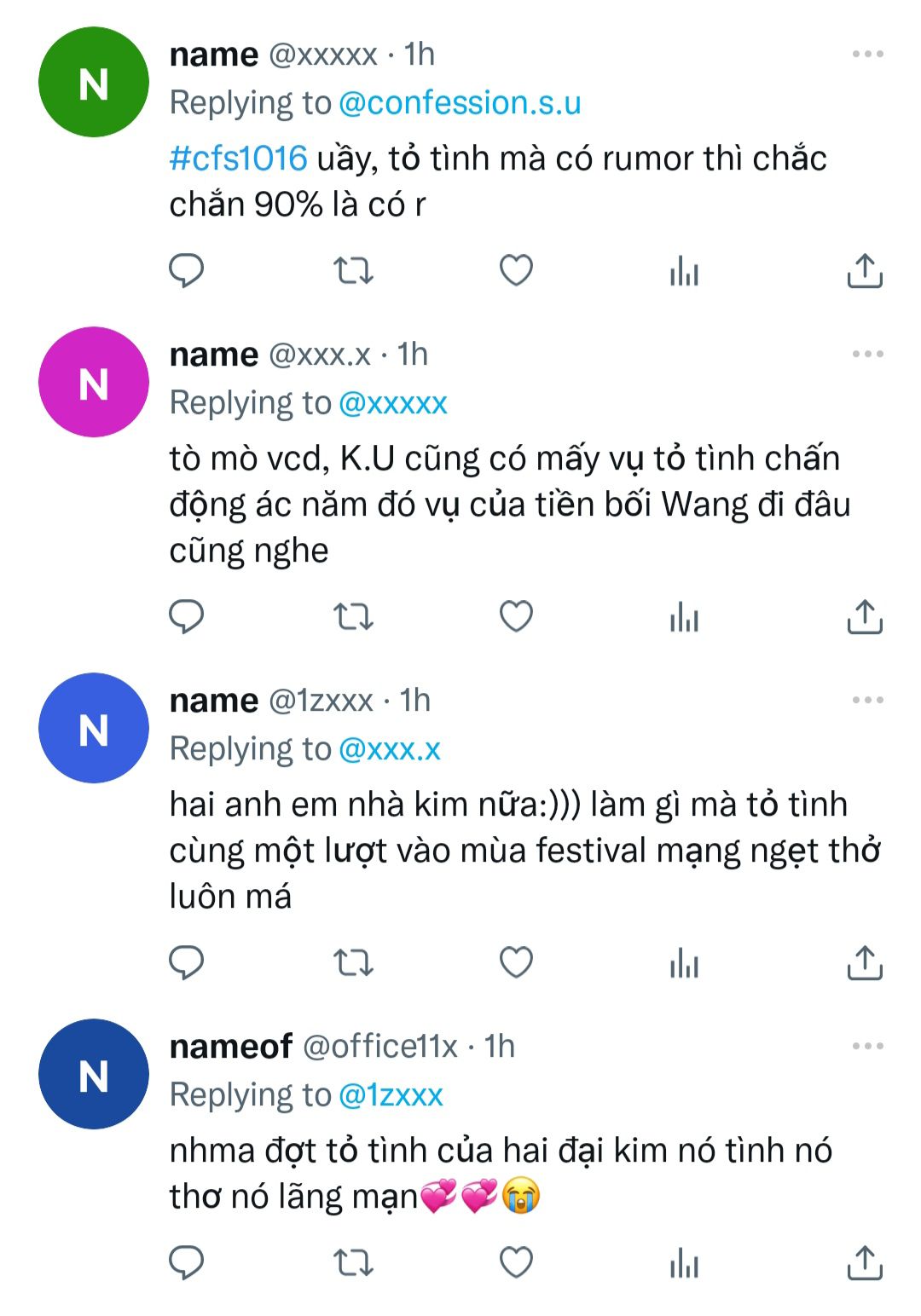Tap the @1zxxx mention in nameof's reply
The height and width of the screenshot is (1316, 921).
coord(391,1095)
